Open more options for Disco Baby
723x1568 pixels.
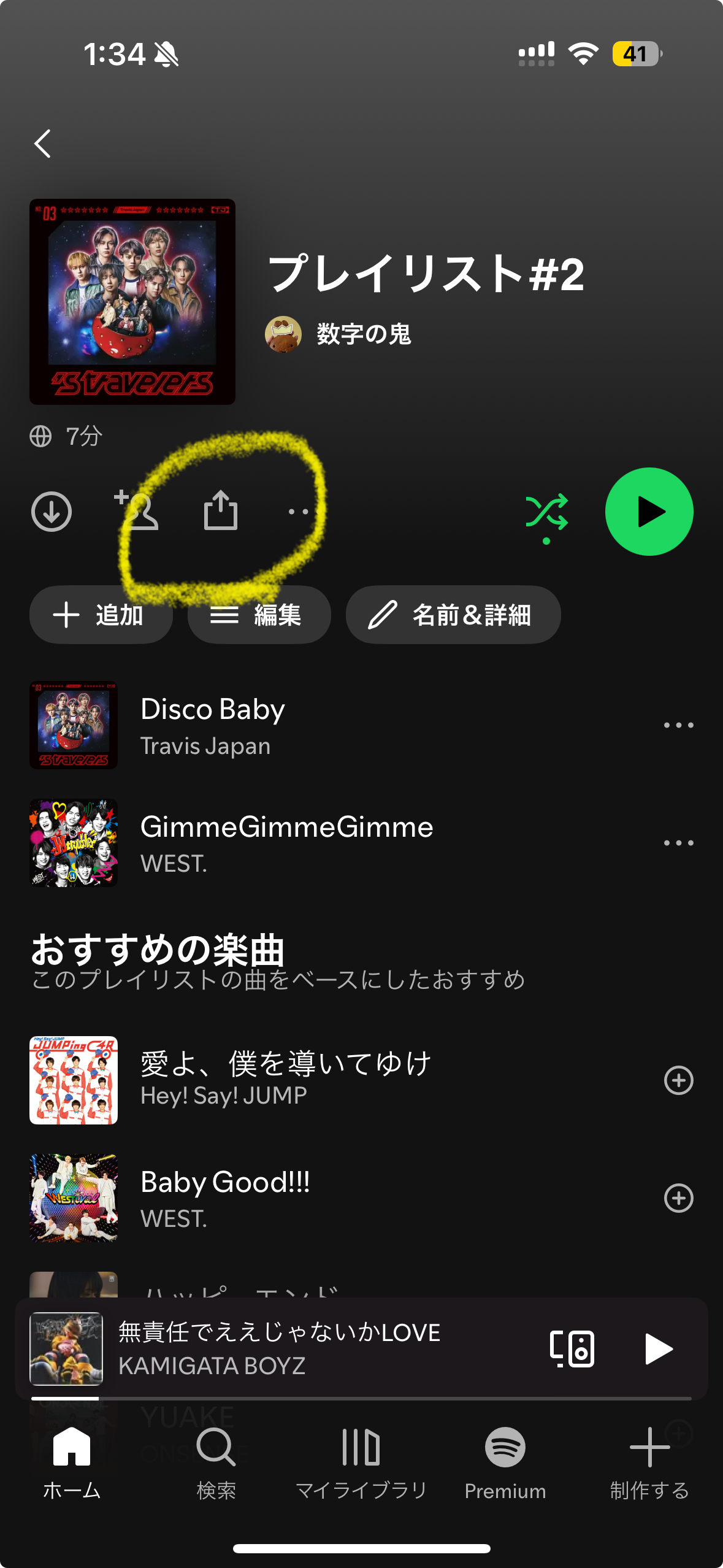[678, 725]
